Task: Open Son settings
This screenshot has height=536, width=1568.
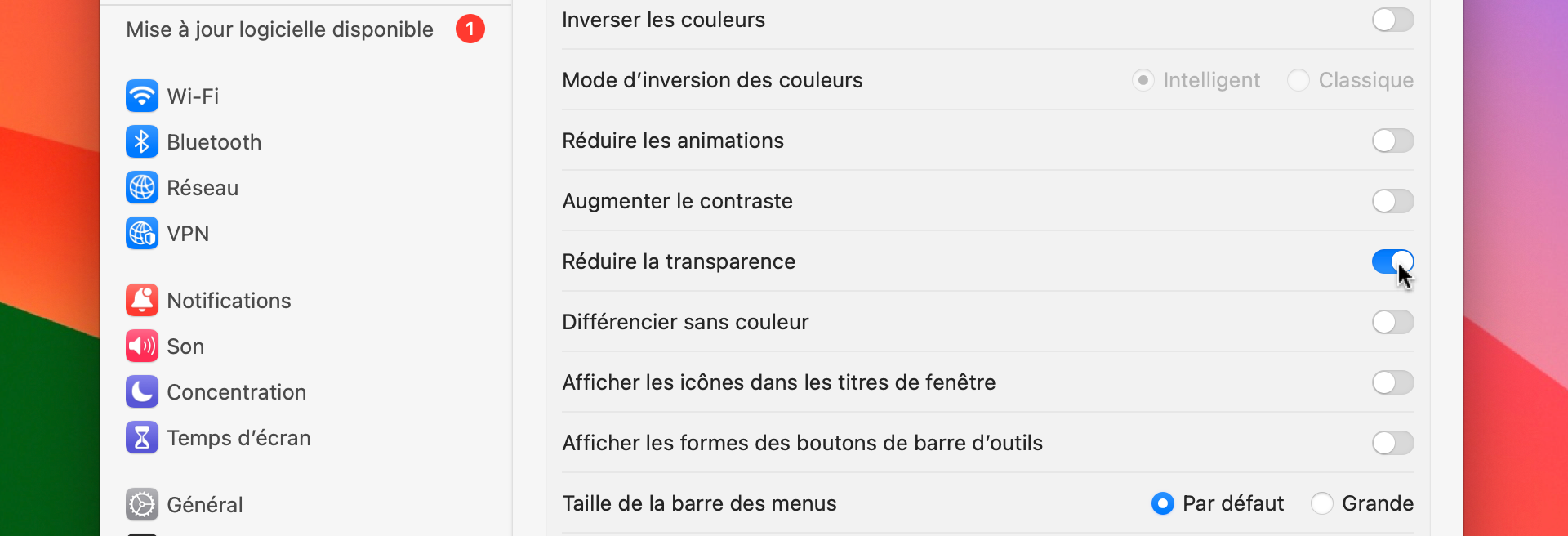Action: tap(185, 346)
